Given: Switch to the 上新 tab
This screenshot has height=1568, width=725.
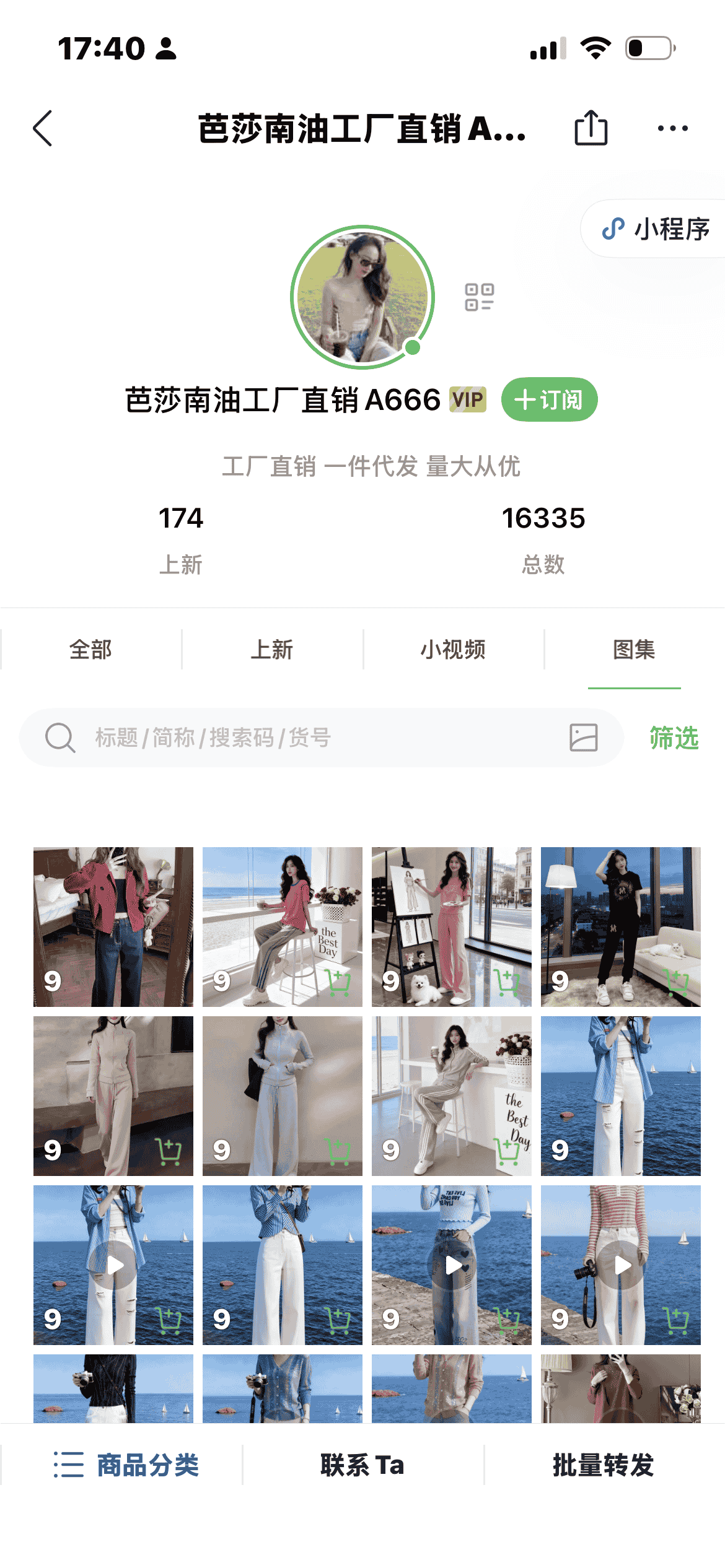Looking at the screenshot, I should click(x=272, y=650).
